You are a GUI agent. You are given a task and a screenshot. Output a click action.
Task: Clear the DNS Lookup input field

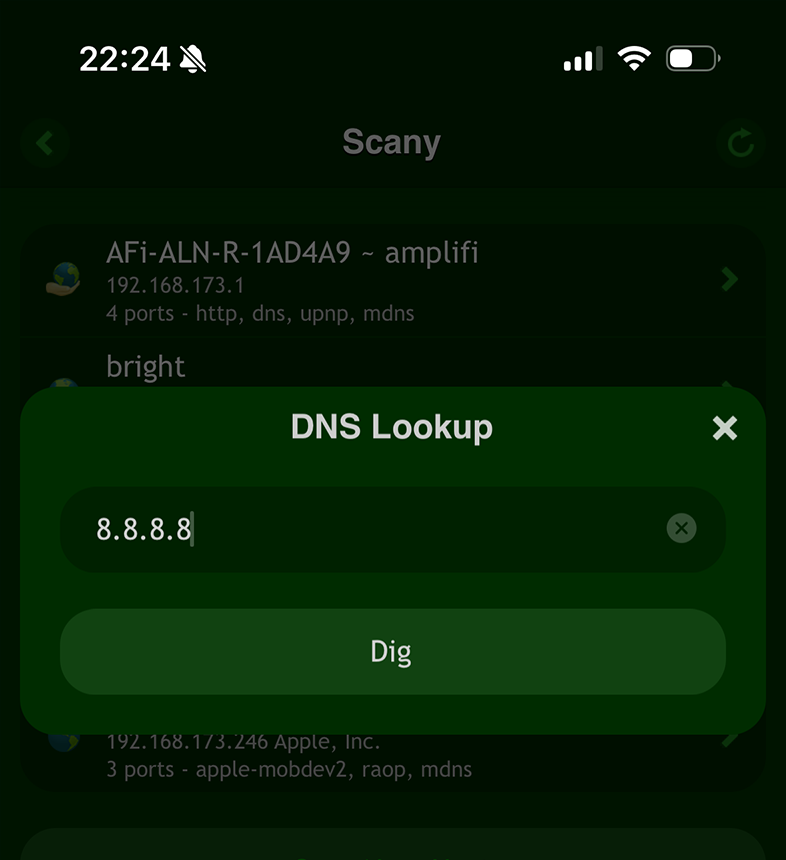681,530
